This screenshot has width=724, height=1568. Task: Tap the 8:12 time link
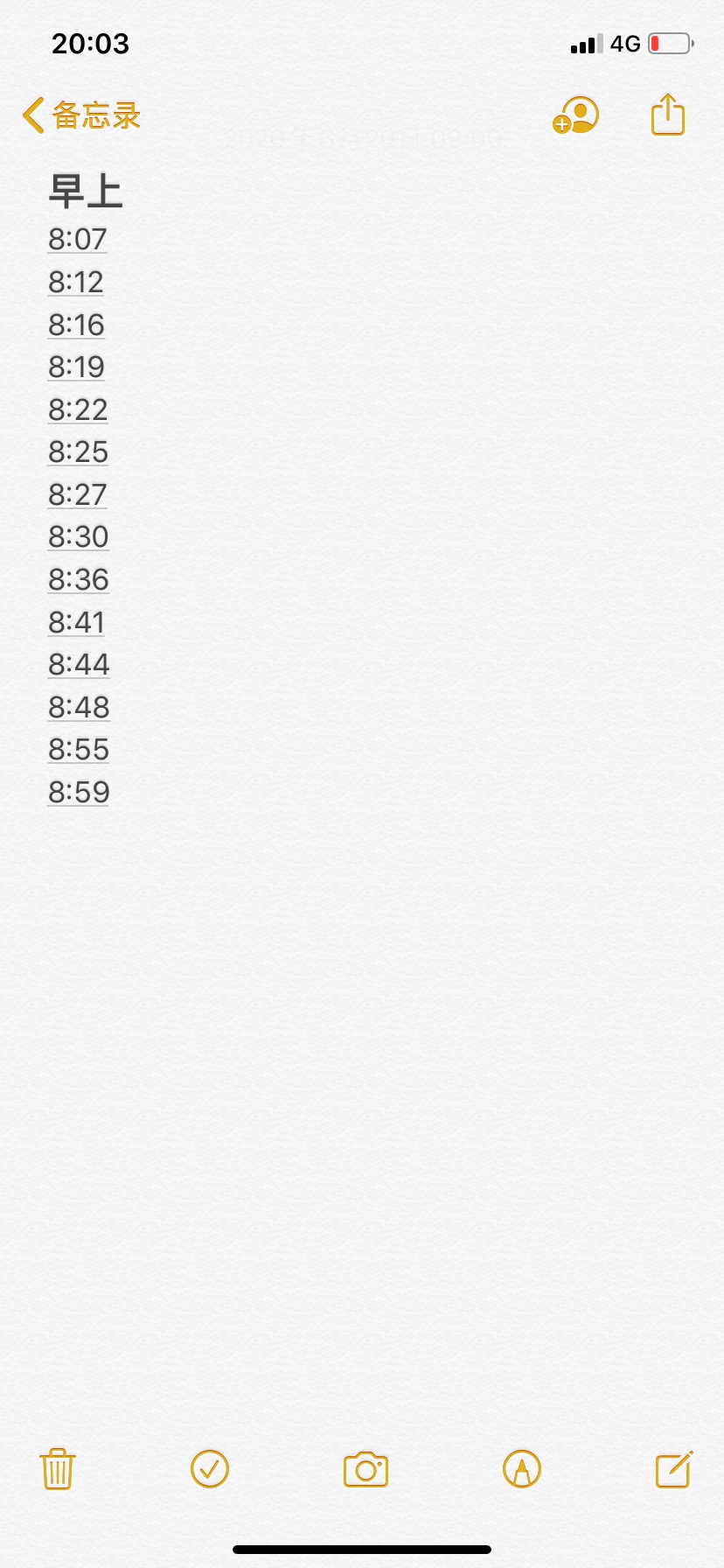click(x=76, y=282)
